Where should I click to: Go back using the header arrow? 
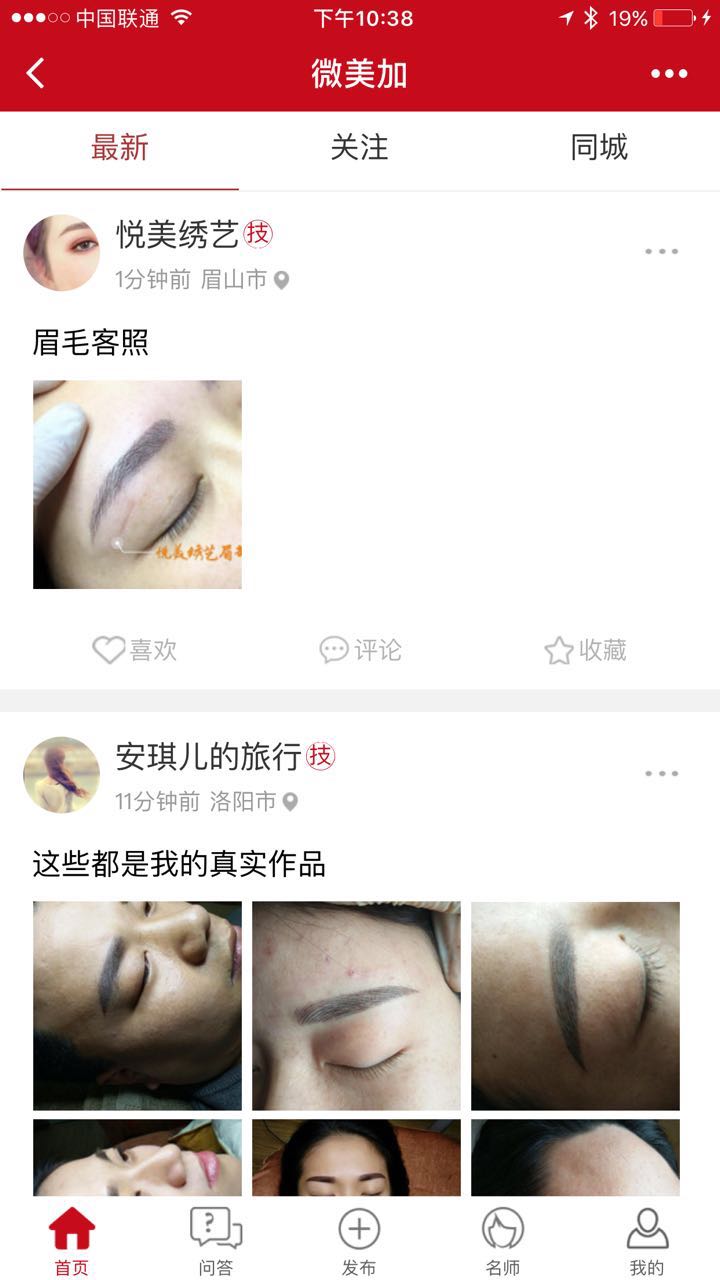pyautogui.click(x=36, y=73)
